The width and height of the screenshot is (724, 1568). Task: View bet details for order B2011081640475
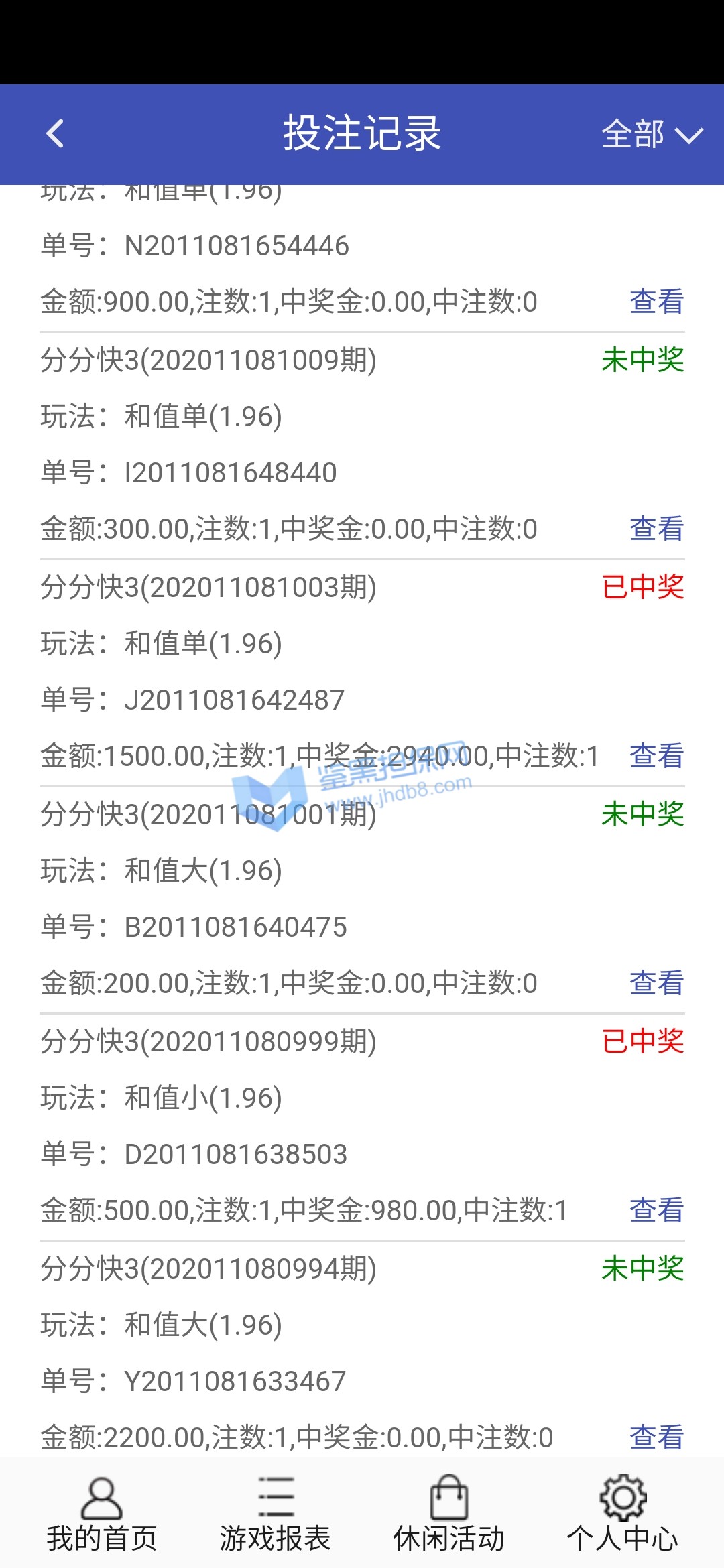pyautogui.click(x=656, y=983)
